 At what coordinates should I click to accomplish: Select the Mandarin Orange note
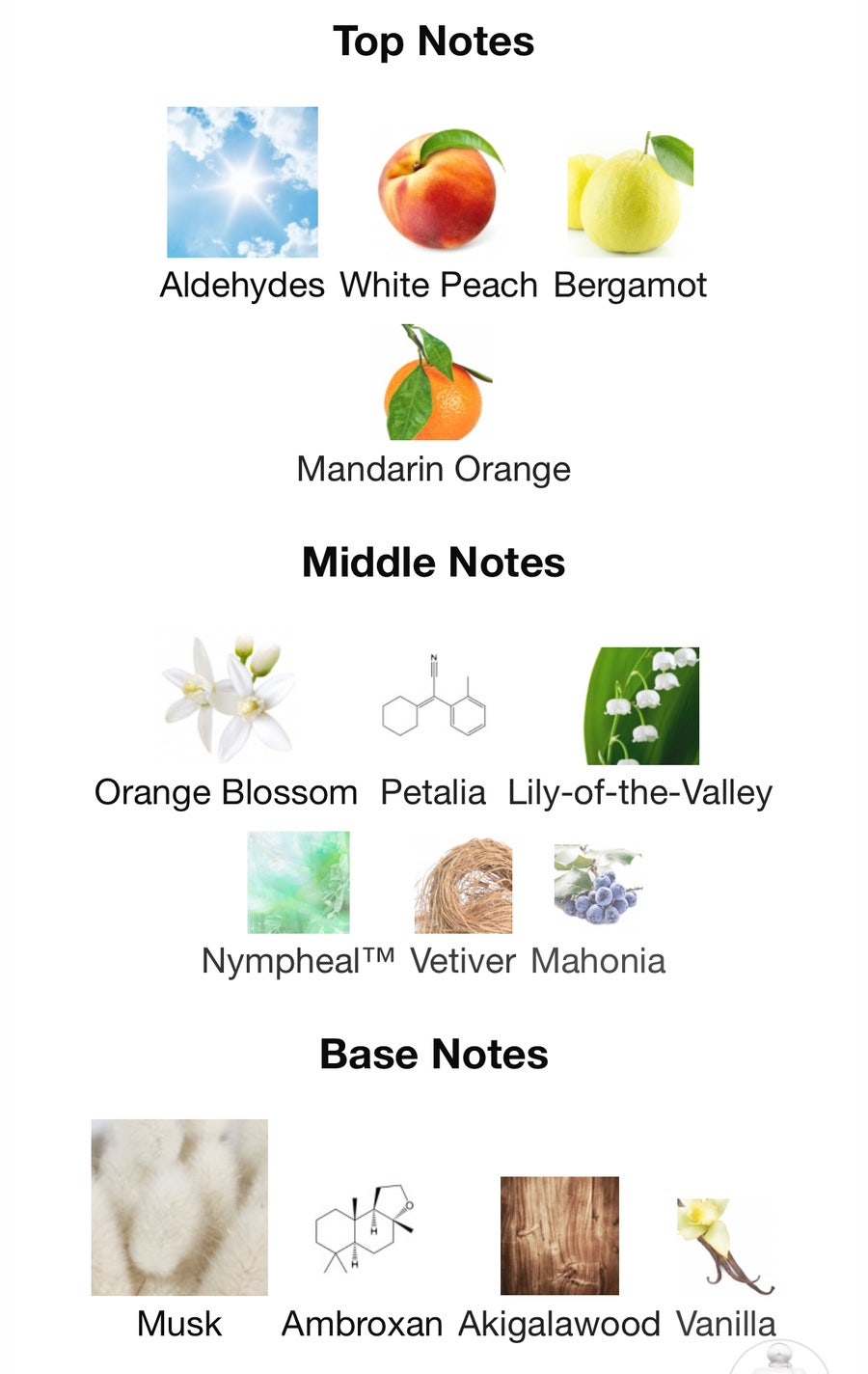point(434,384)
